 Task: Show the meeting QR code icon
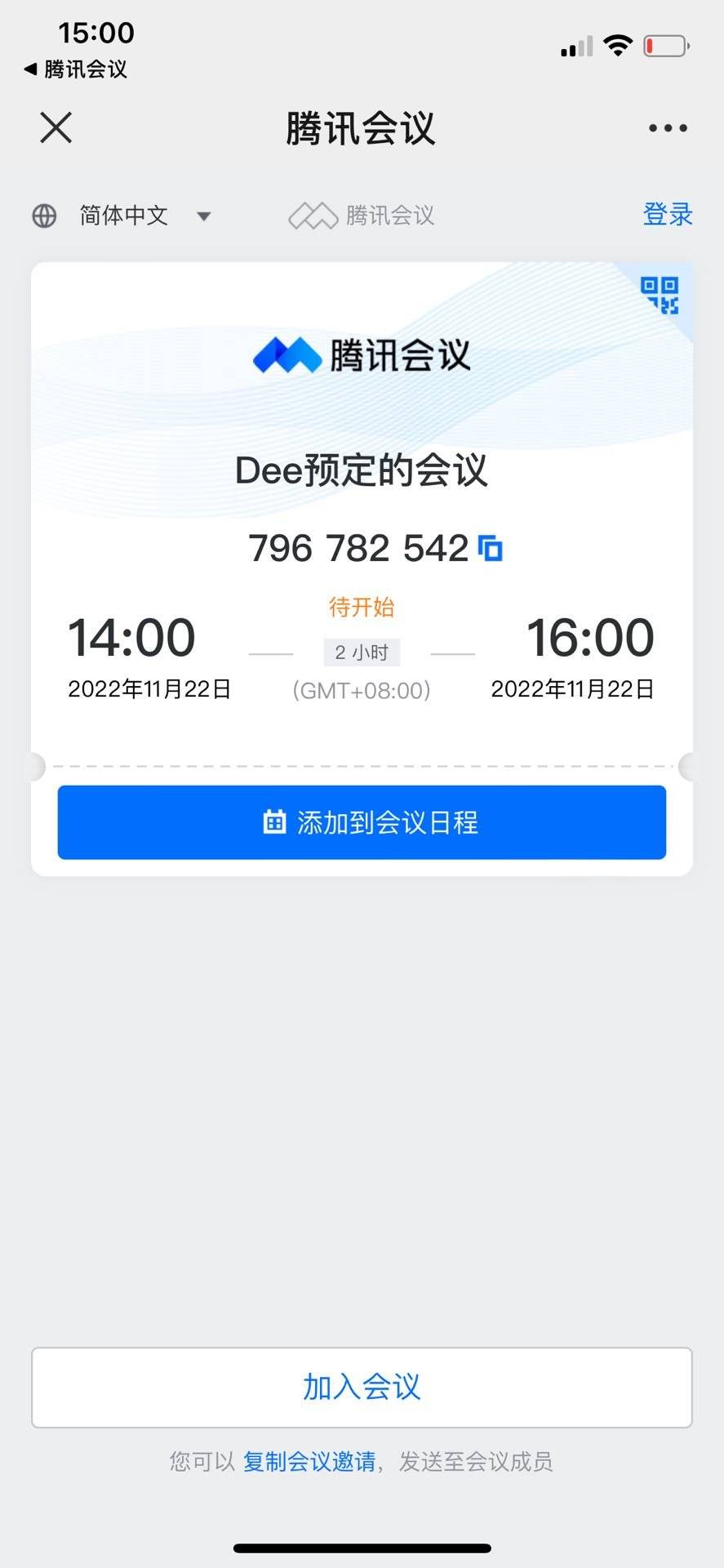pyautogui.click(x=660, y=295)
